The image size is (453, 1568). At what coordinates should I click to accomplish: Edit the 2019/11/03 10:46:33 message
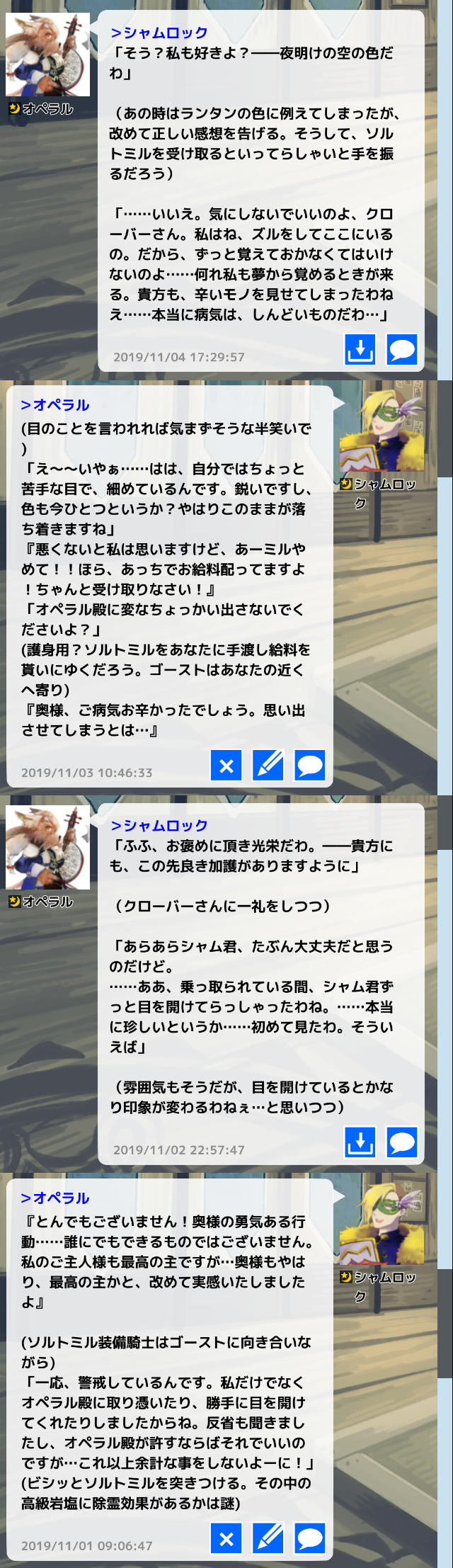tap(268, 765)
